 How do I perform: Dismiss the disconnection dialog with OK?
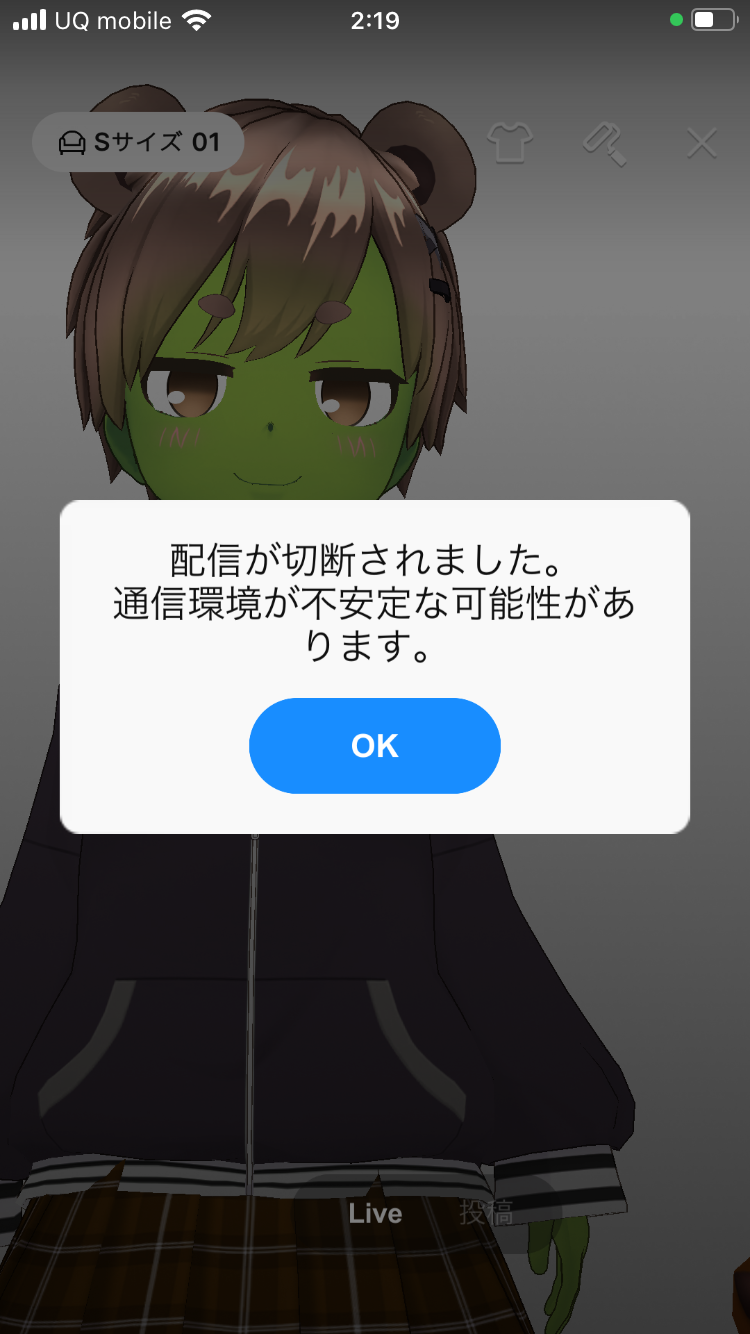374,746
